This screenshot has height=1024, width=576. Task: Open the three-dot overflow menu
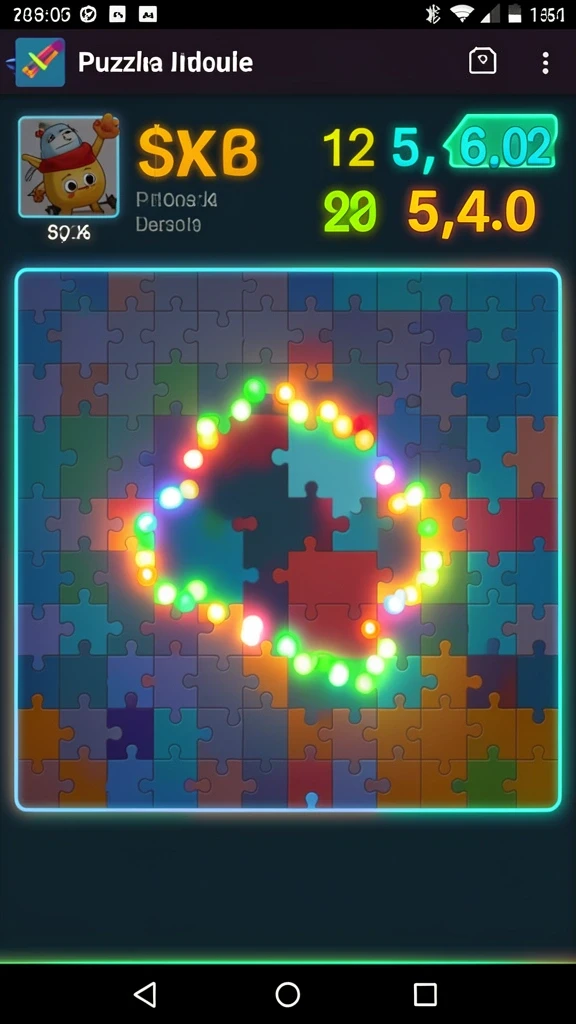point(545,63)
